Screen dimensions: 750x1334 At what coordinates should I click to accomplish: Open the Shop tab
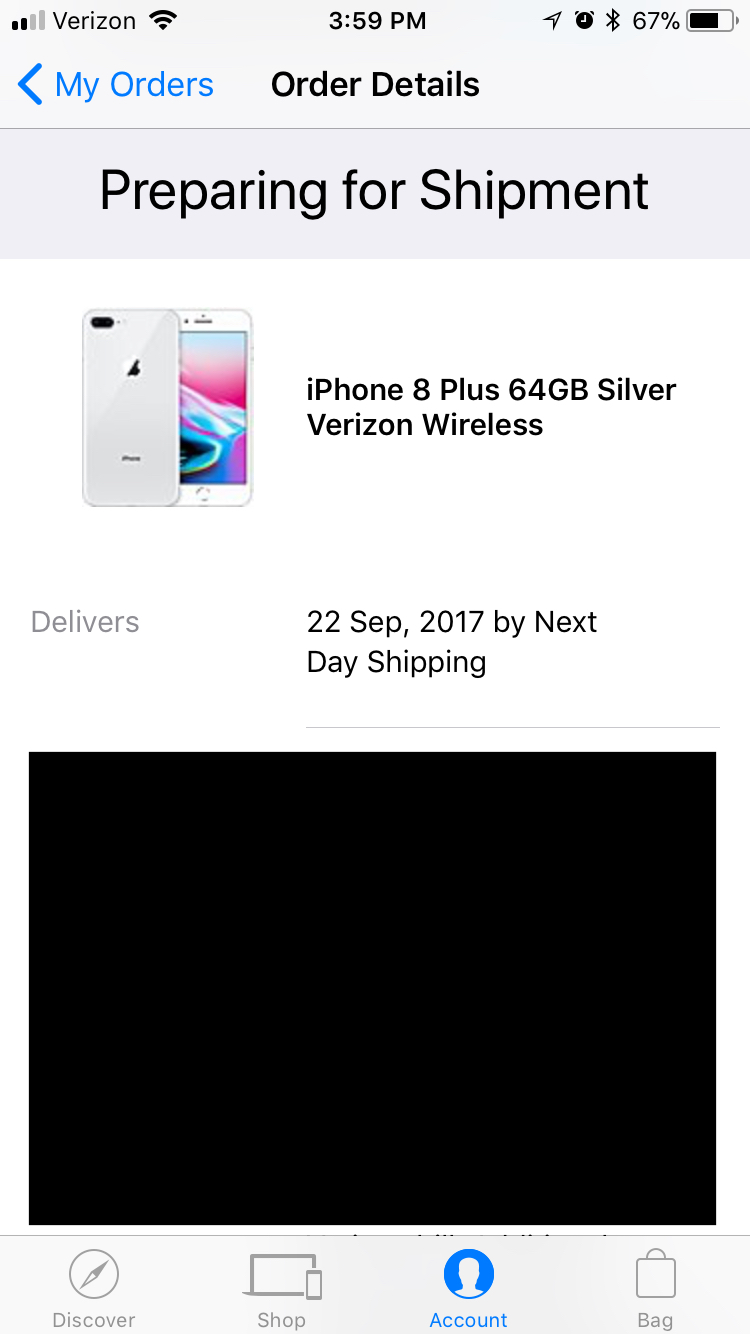(282, 1288)
